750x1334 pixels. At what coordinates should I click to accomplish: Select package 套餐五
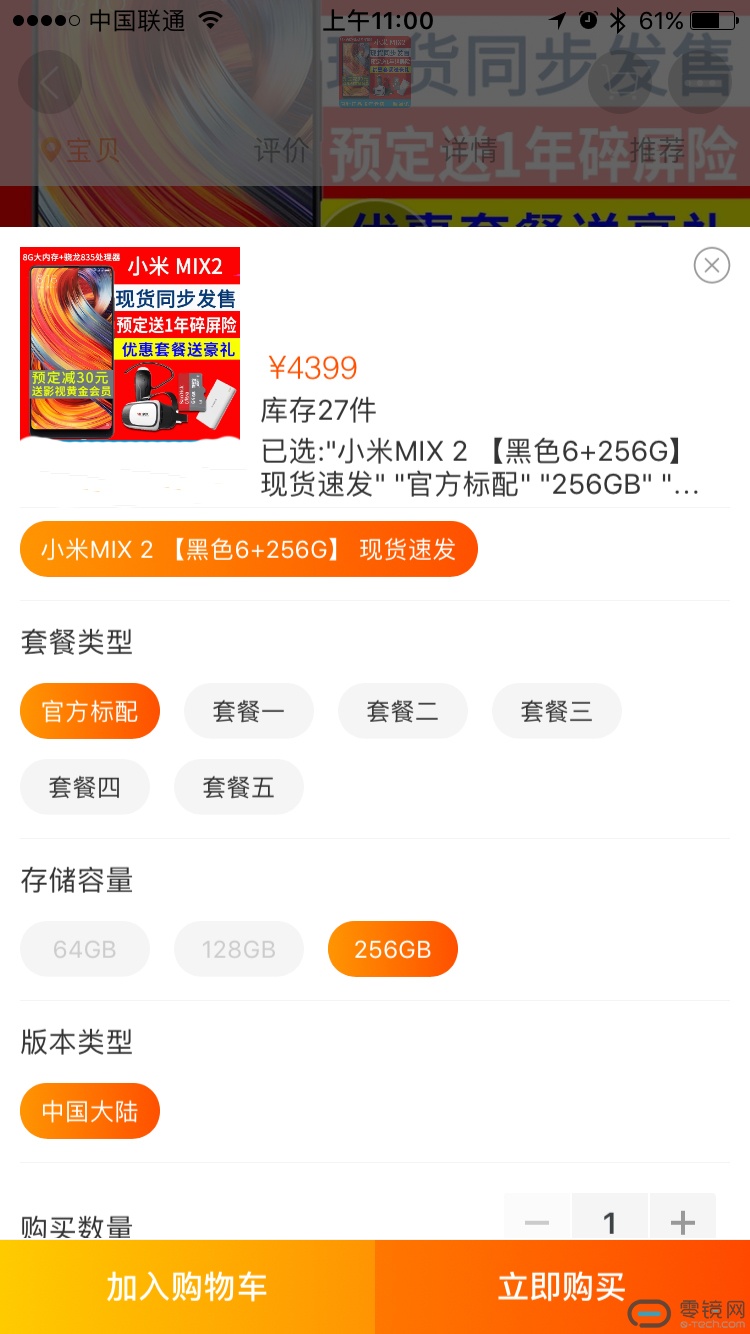[x=238, y=787]
